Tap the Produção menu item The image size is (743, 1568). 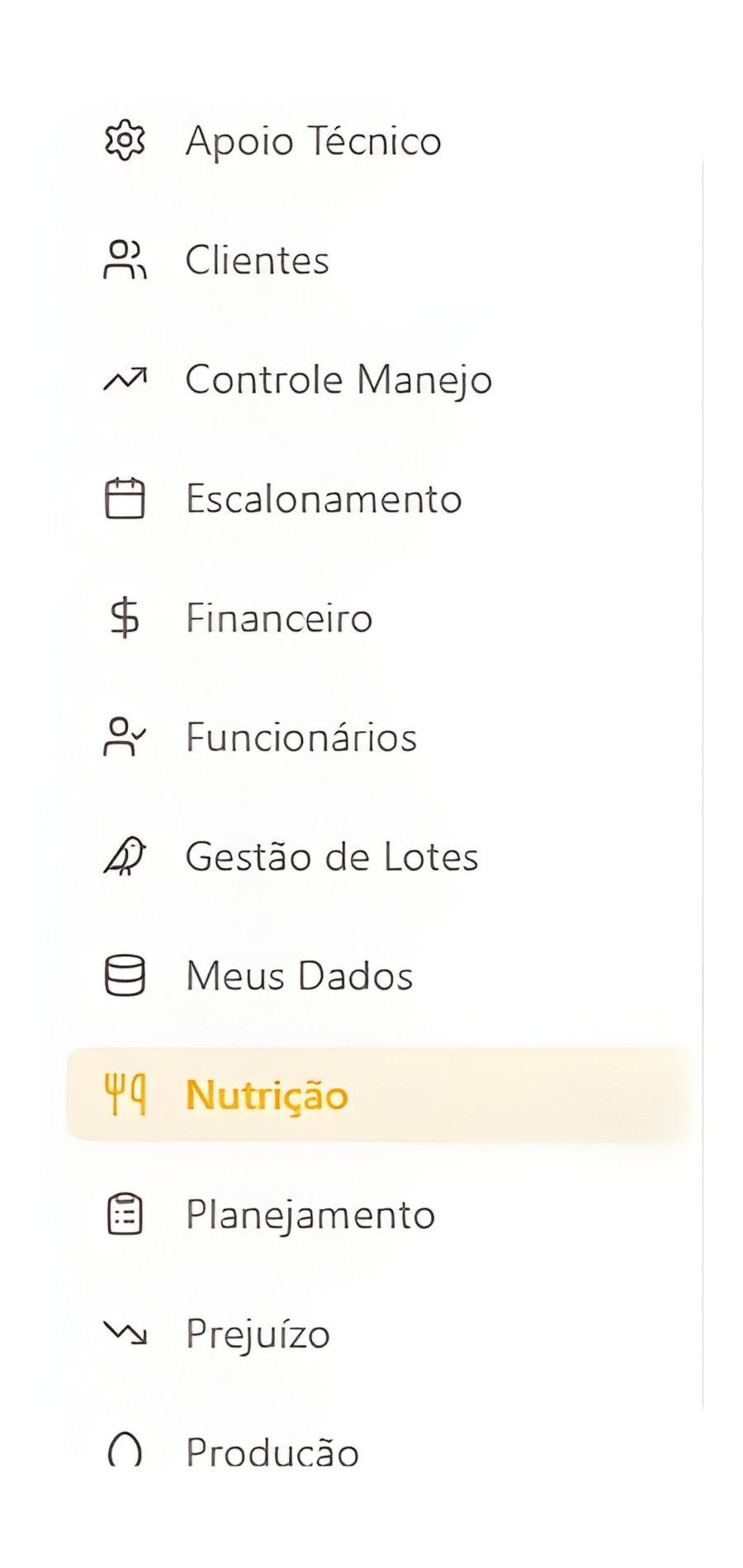point(272,1450)
